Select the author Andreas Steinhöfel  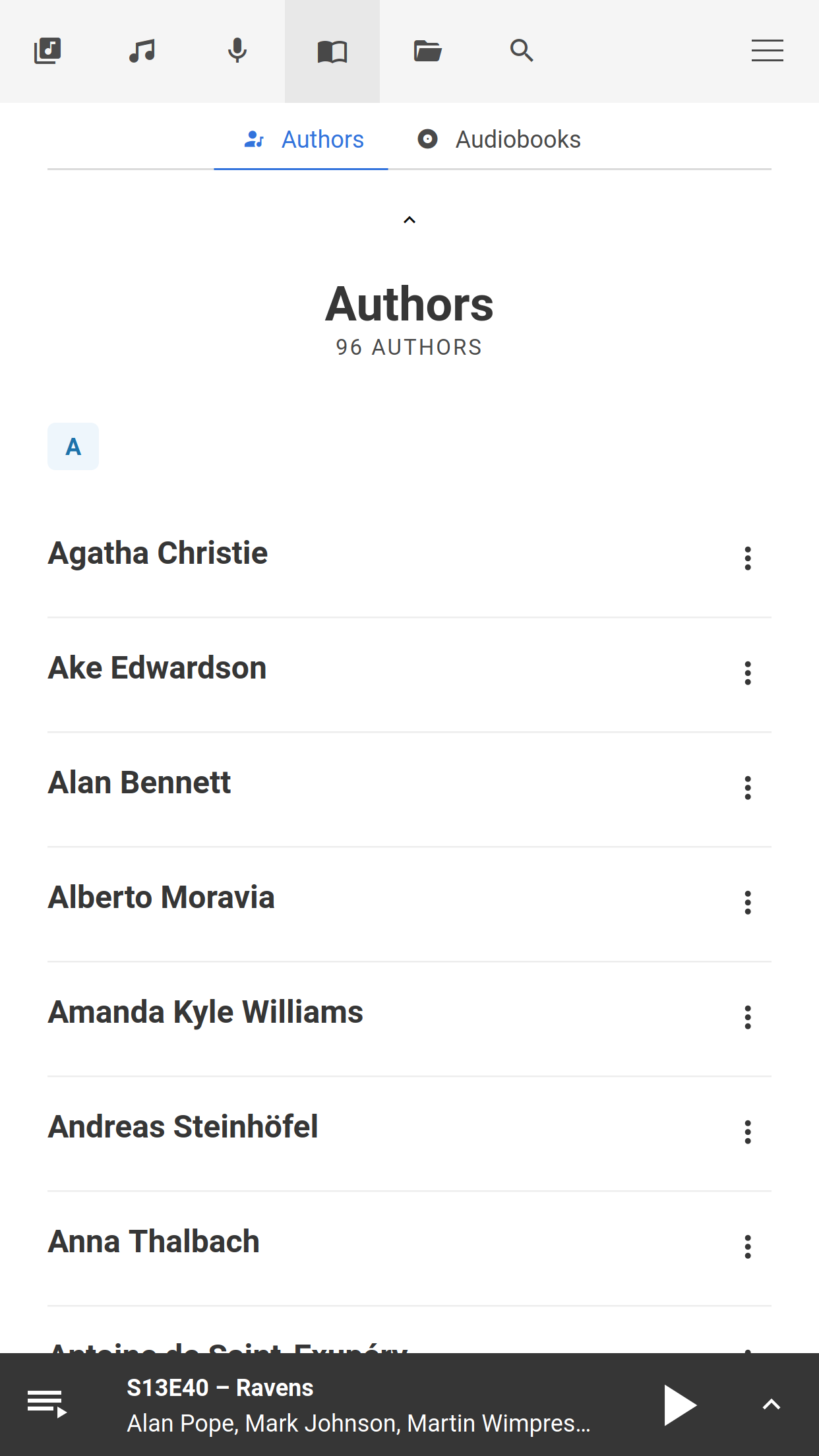pos(183,1126)
